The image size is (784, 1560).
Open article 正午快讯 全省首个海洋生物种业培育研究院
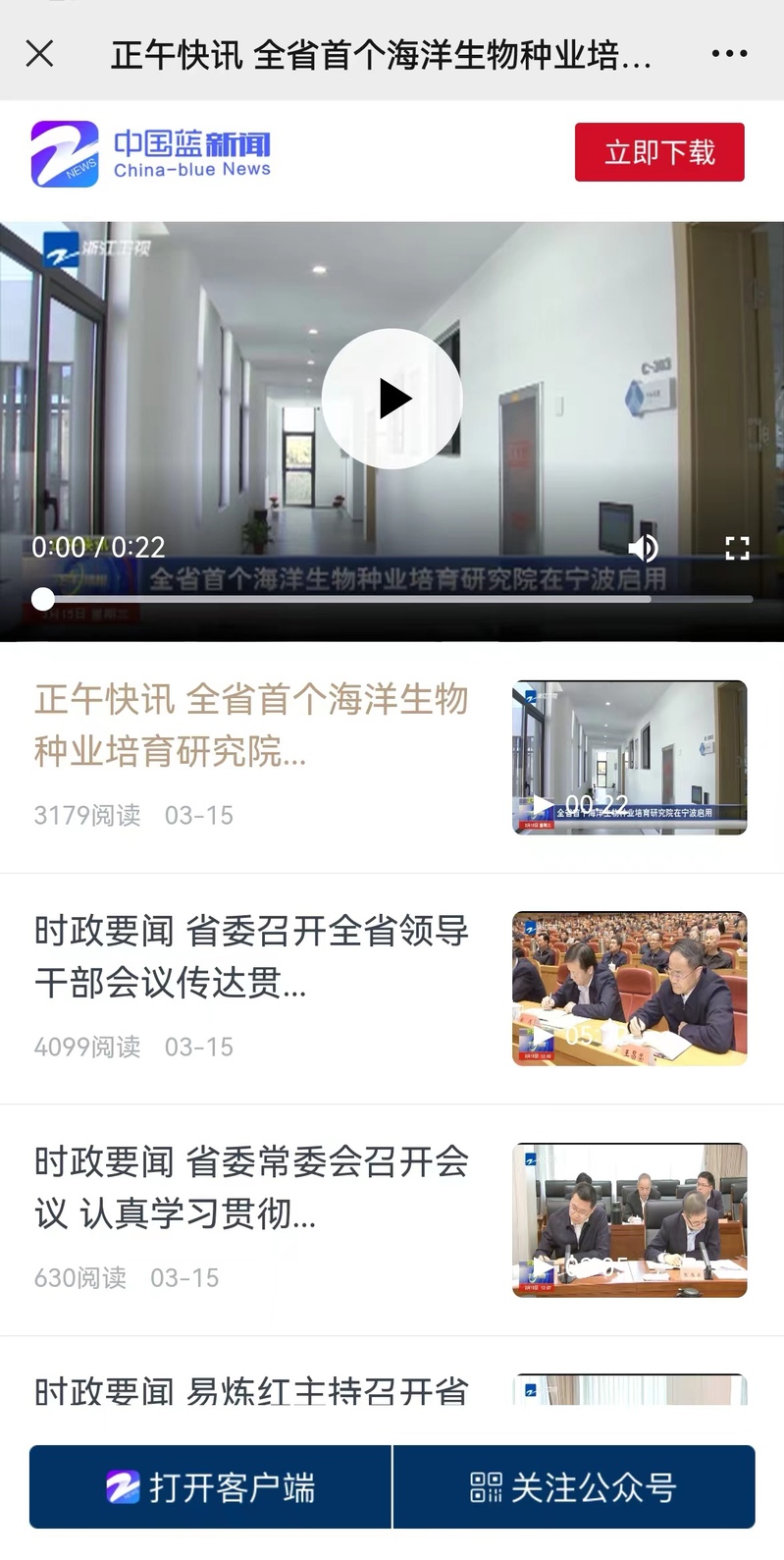pyautogui.click(x=251, y=726)
